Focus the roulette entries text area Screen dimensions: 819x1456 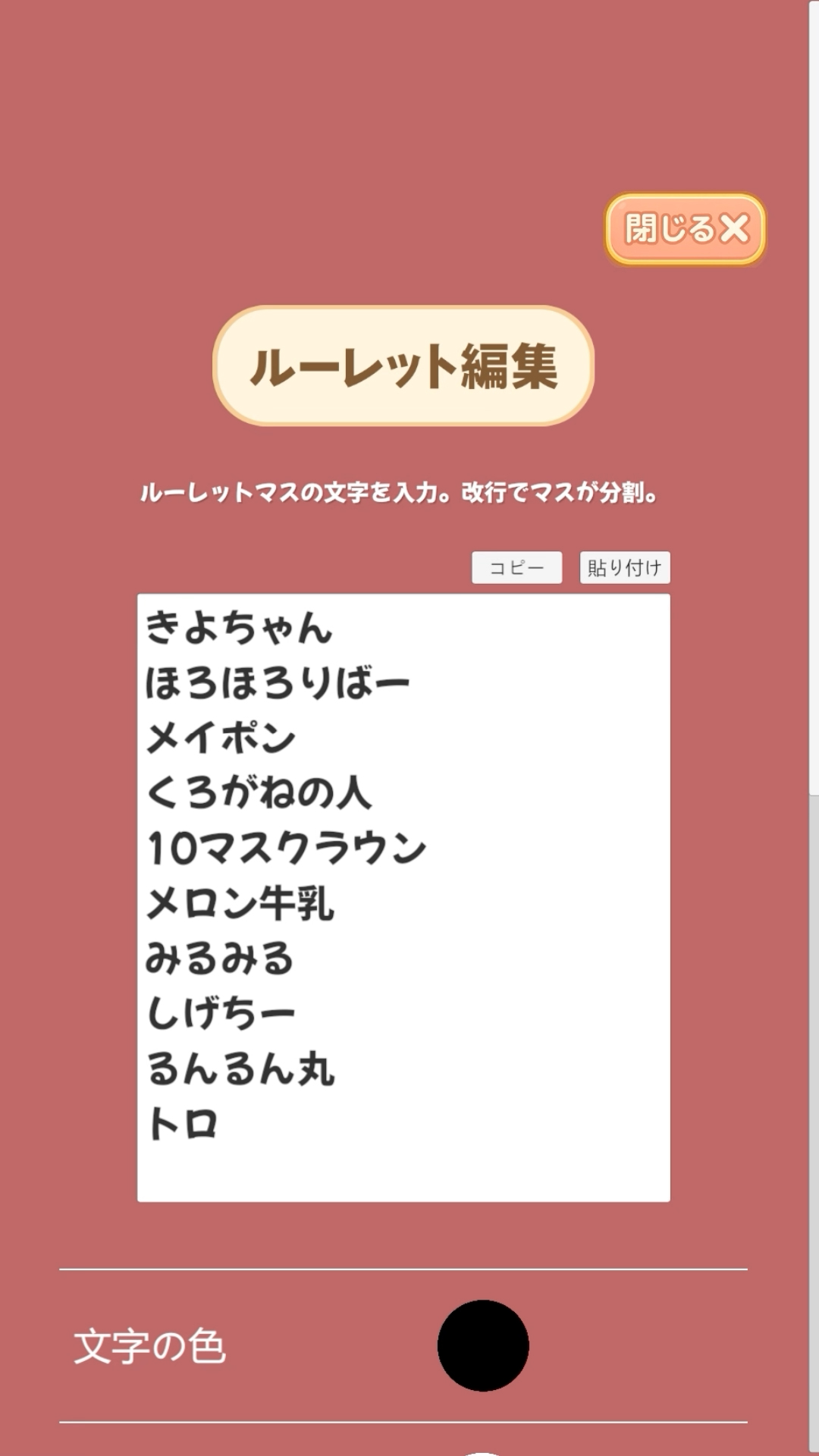pyautogui.click(x=403, y=897)
